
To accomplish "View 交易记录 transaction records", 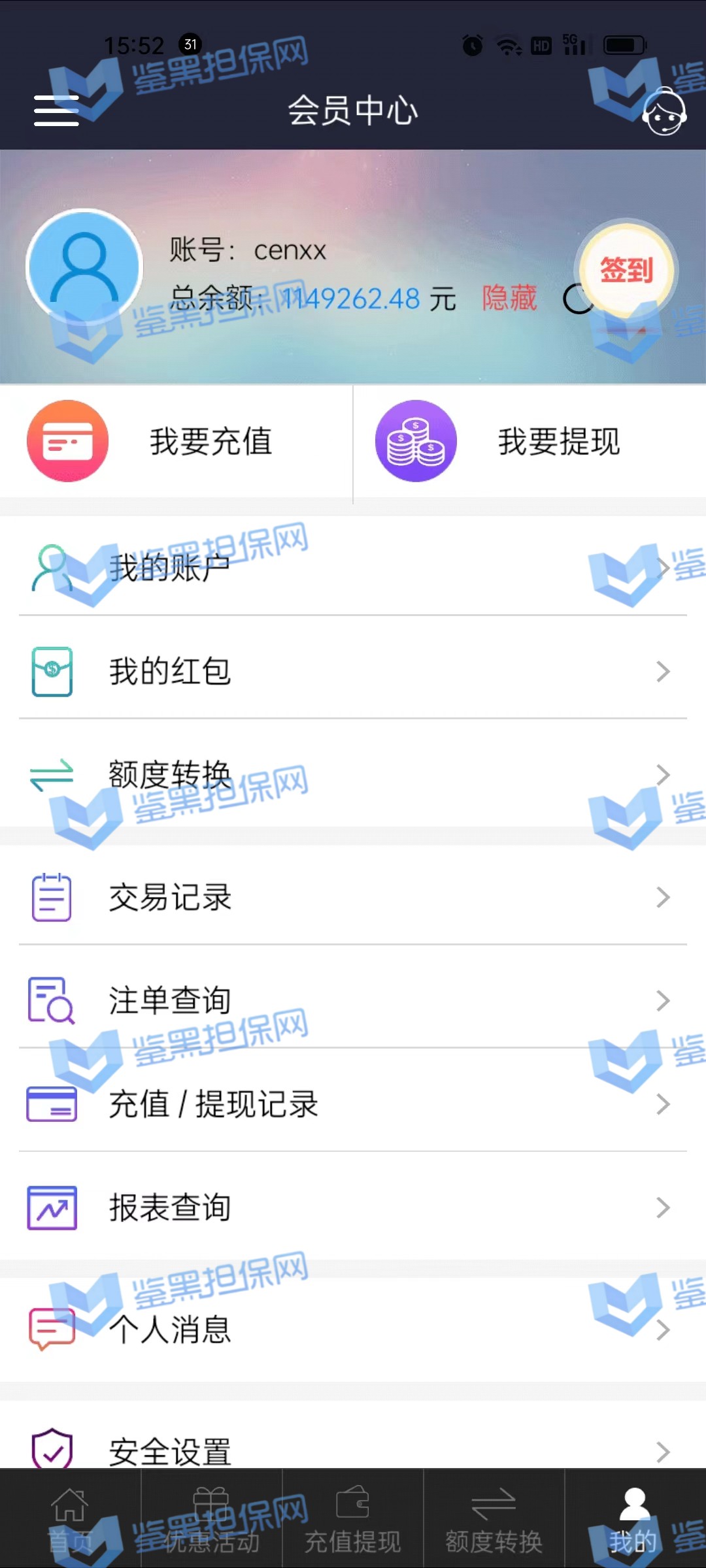I will tap(353, 897).
